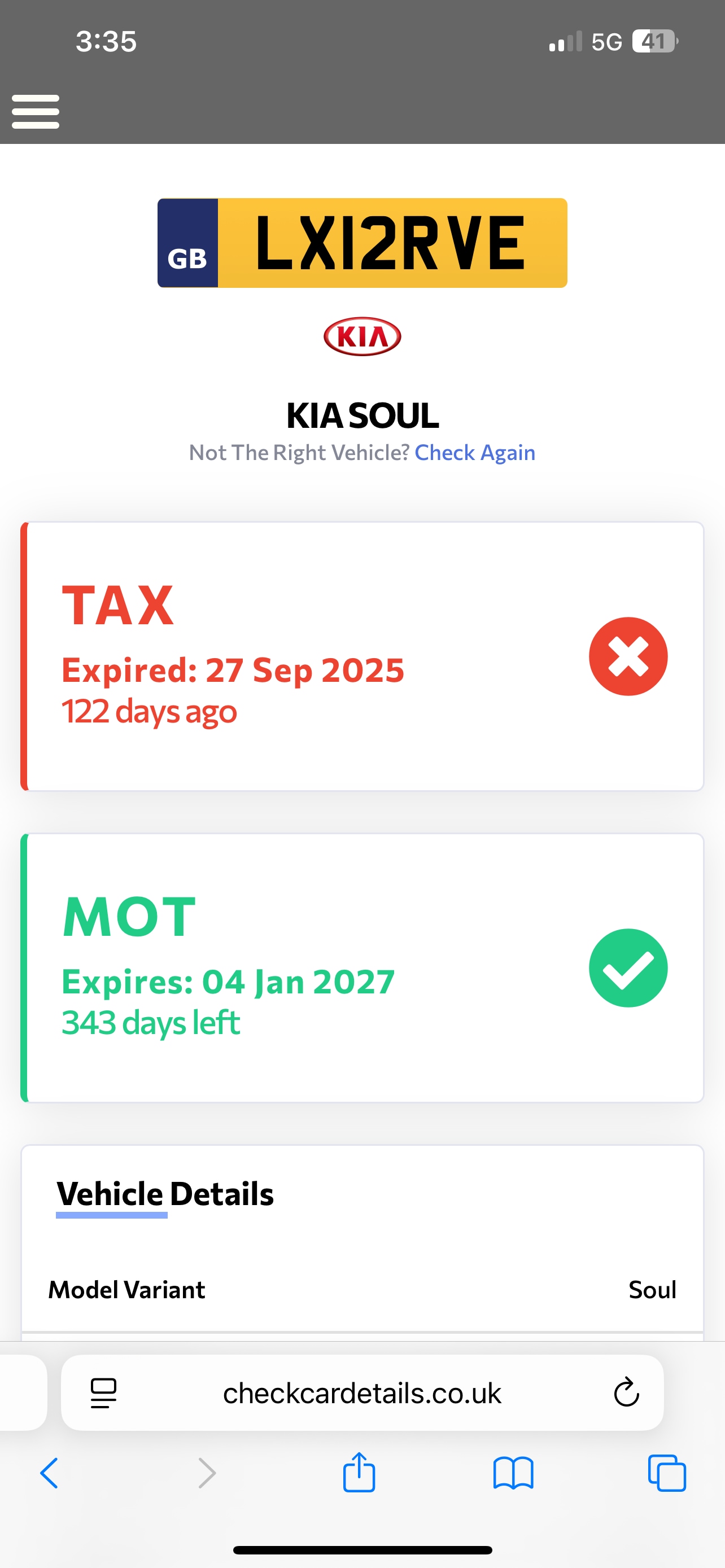
Task: Go back to the previous page
Action: tap(49, 1473)
